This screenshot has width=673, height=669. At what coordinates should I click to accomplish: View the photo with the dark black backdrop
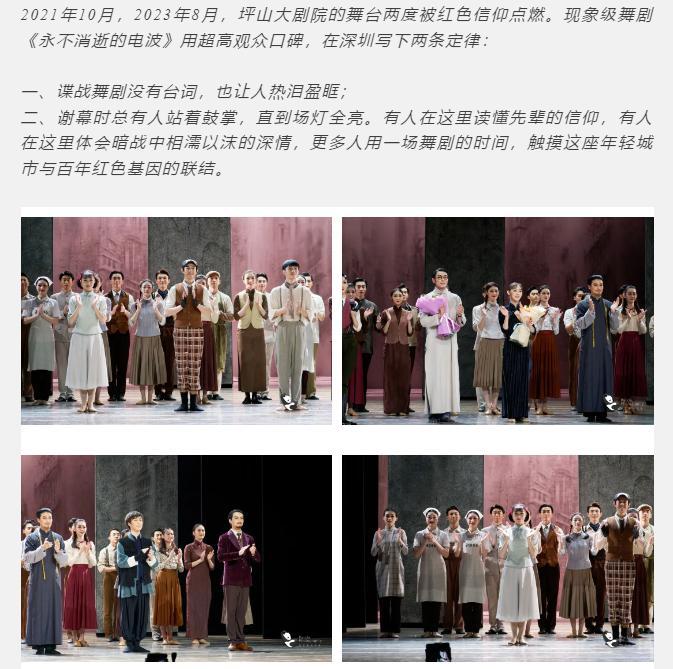(x=176, y=556)
